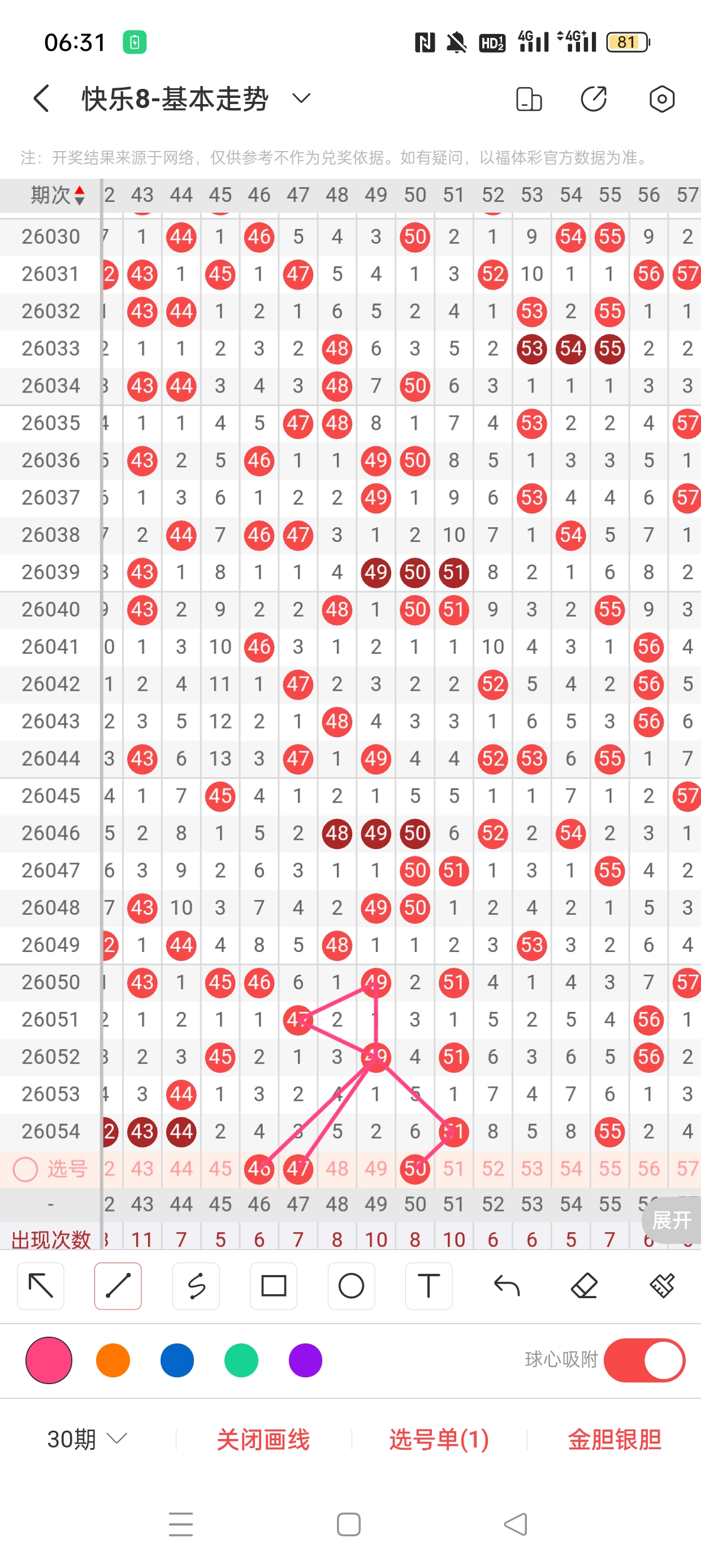Sort draws by 期次 column

tap(58, 195)
